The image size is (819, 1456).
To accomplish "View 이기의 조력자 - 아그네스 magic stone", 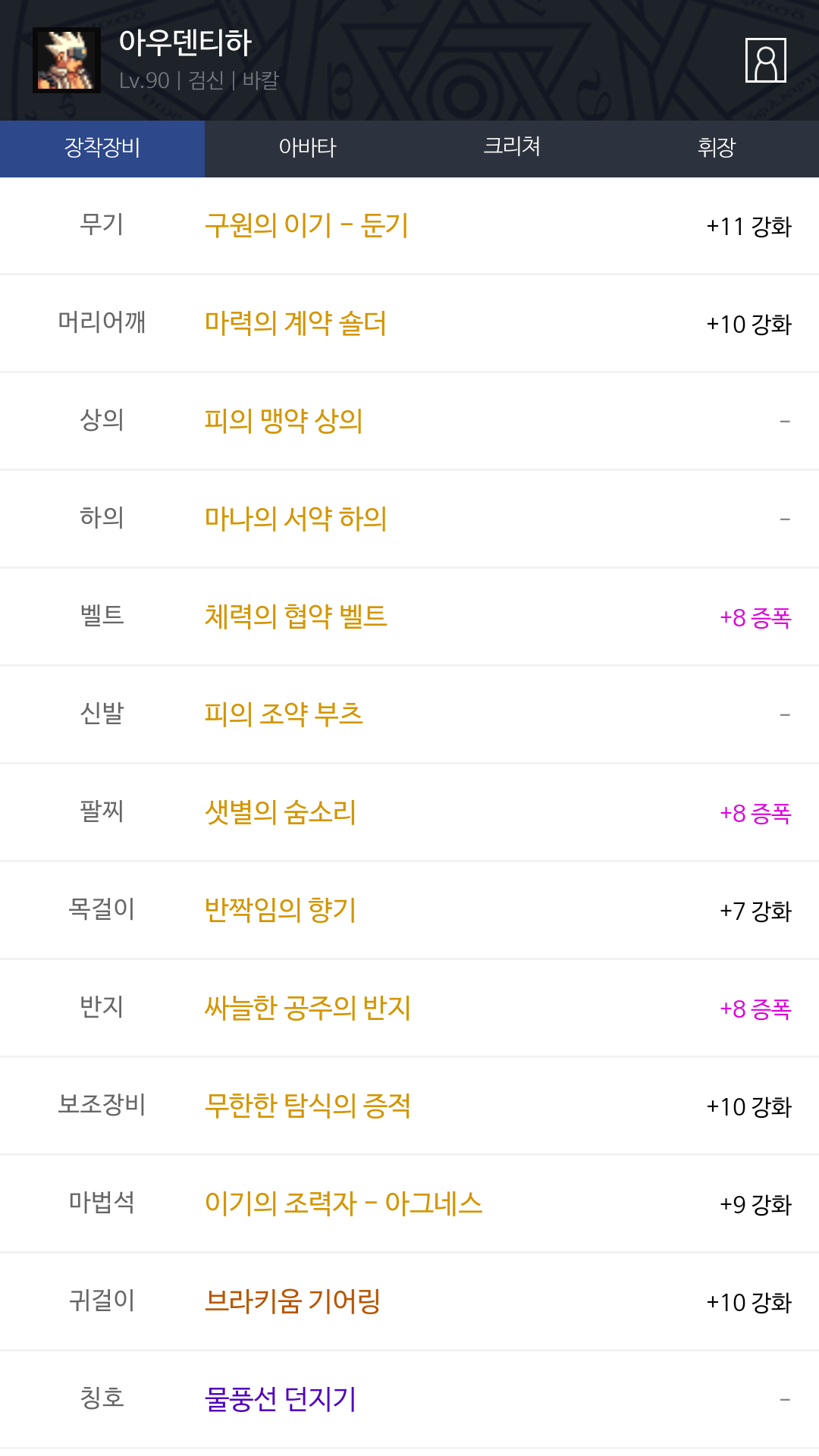I will pos(344,1203).
